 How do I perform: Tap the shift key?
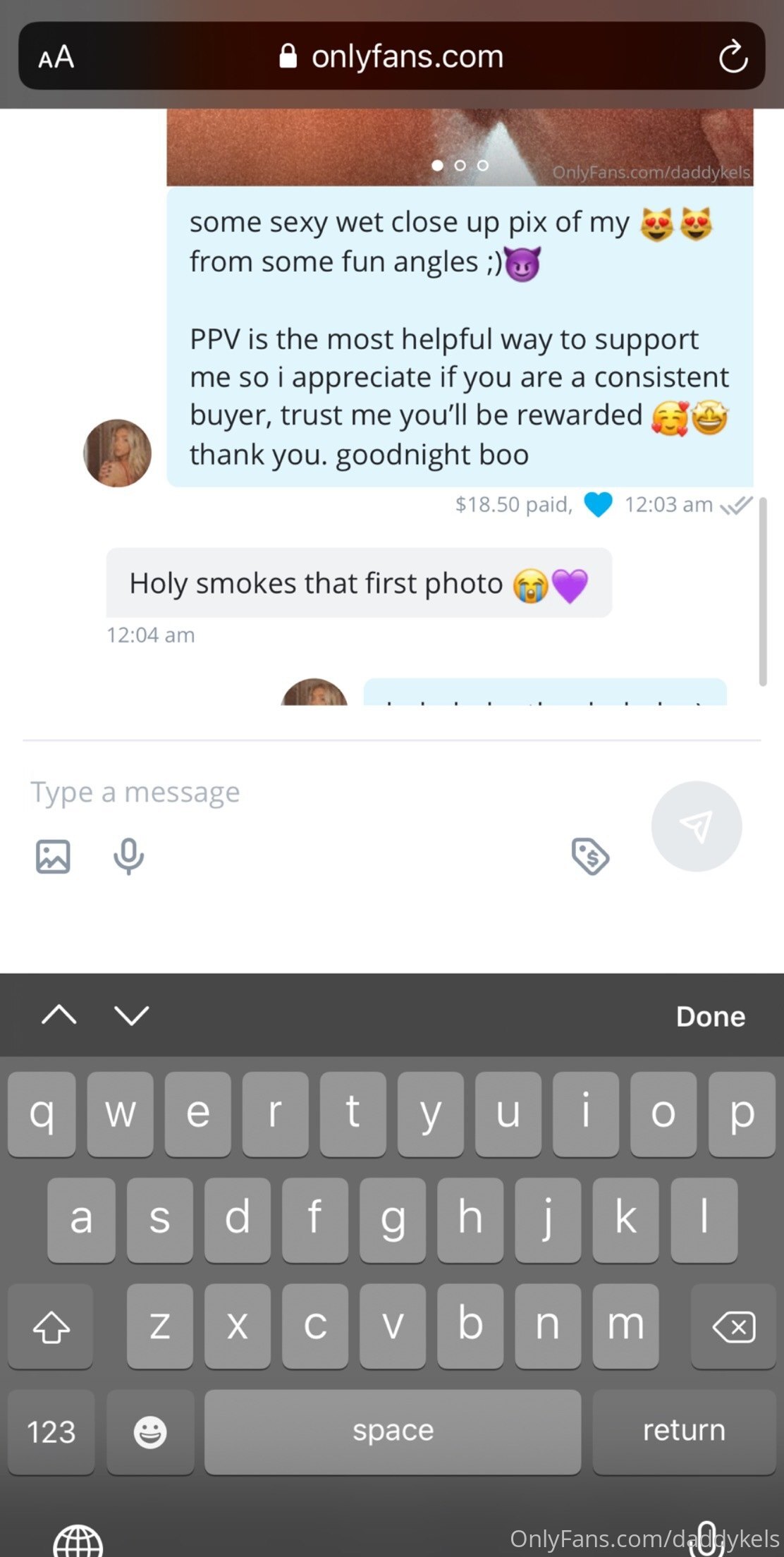pyautogui.click(x=51, y=1326)
